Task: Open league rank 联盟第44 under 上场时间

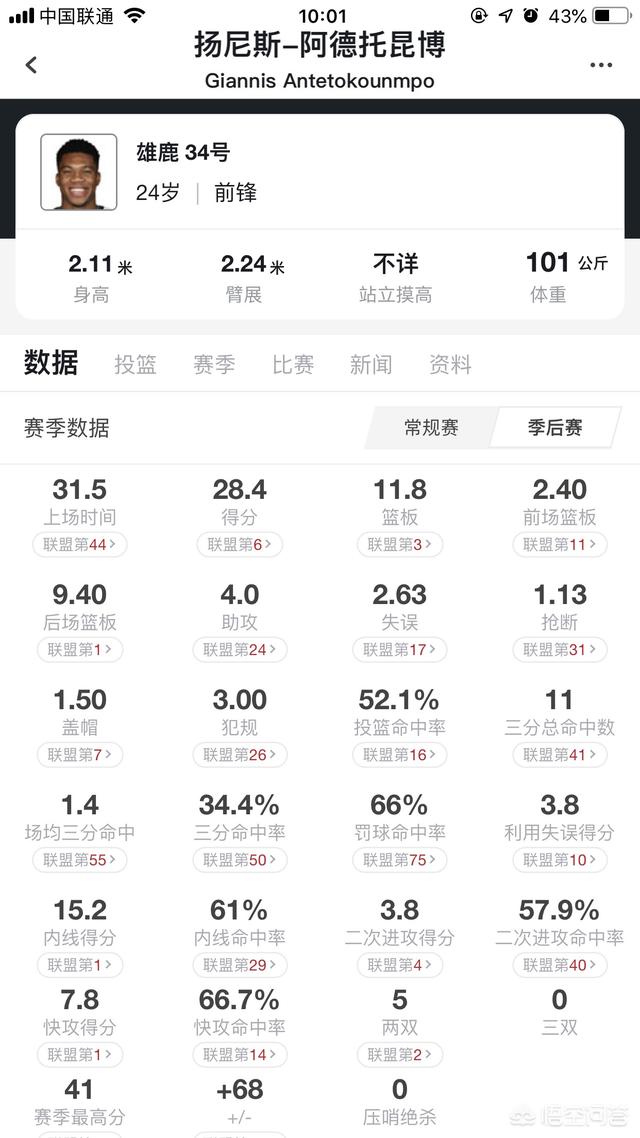Action: pyautogui.click(x=80, y=545)
